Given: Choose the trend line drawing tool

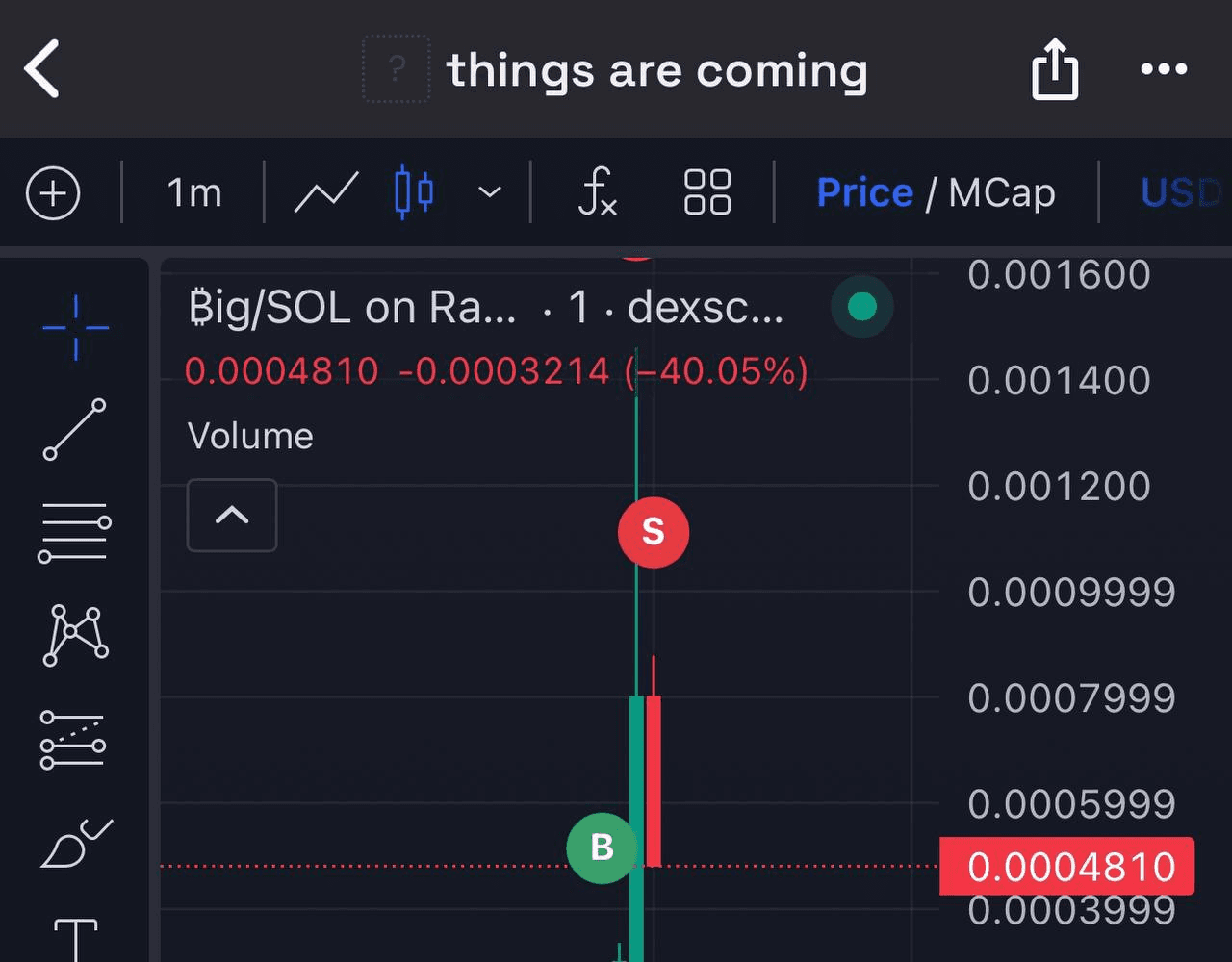Looking at the screenshot, I should click(x=75, y=429).
